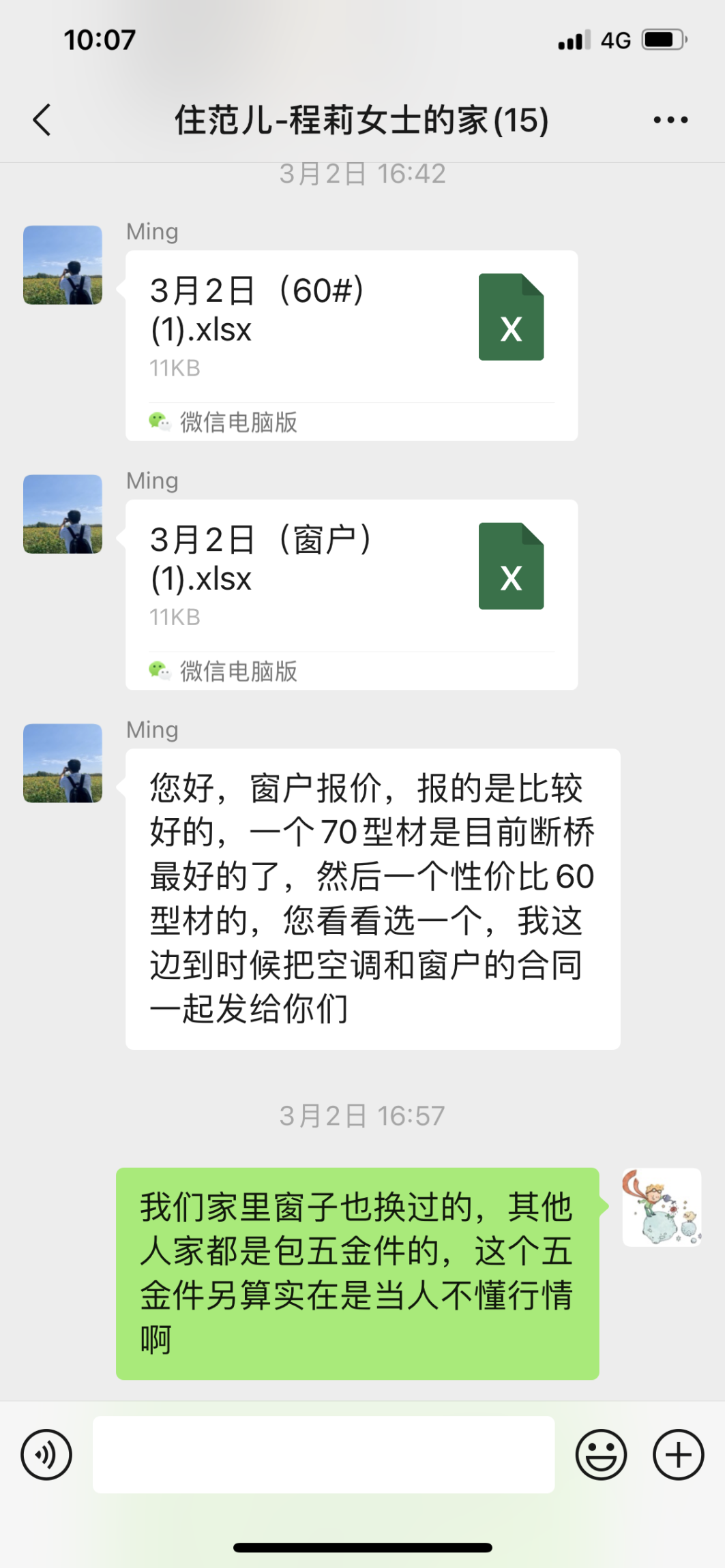Go back to the chat list
The width and height of the screenshot is (725, 1568).
(42, 120)
